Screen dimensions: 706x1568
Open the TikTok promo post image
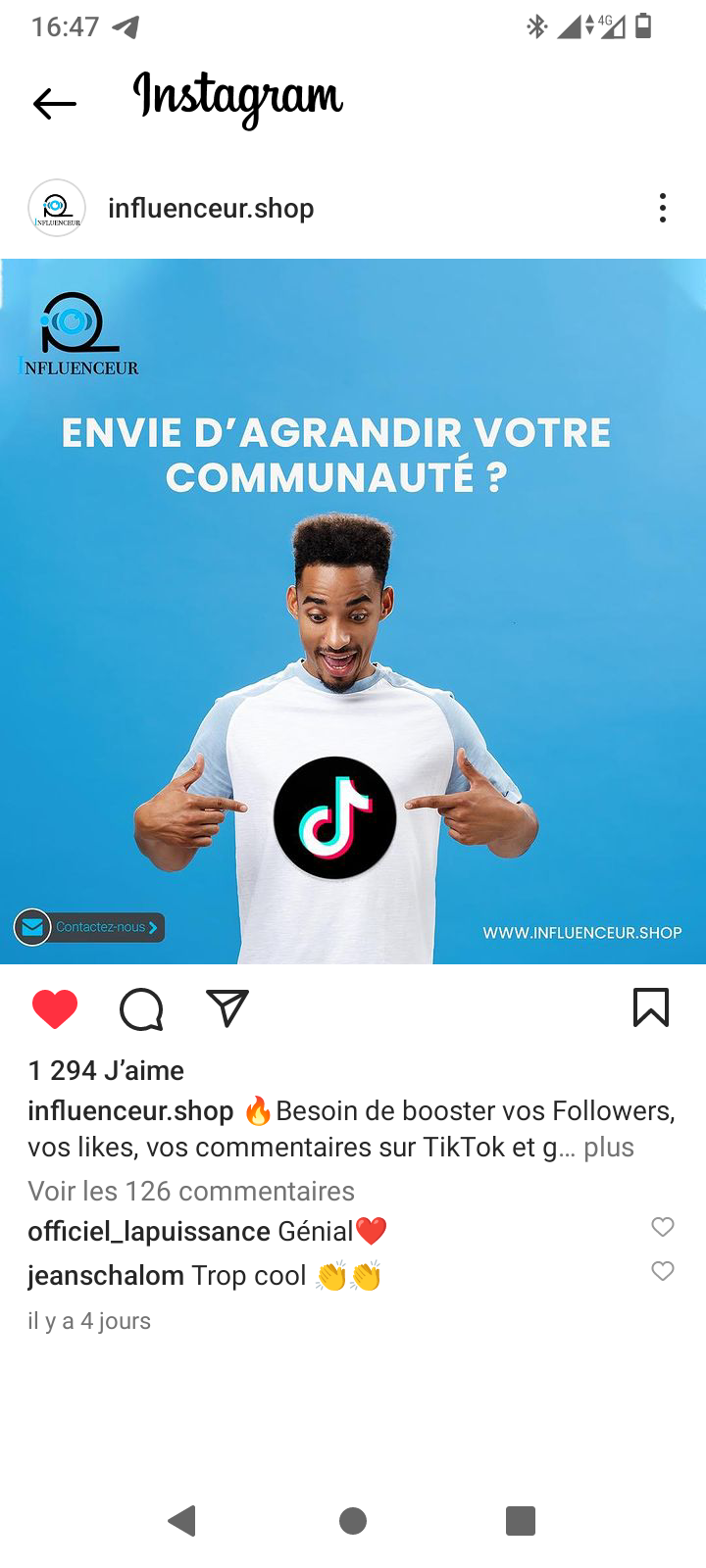(x=353, y=612)
